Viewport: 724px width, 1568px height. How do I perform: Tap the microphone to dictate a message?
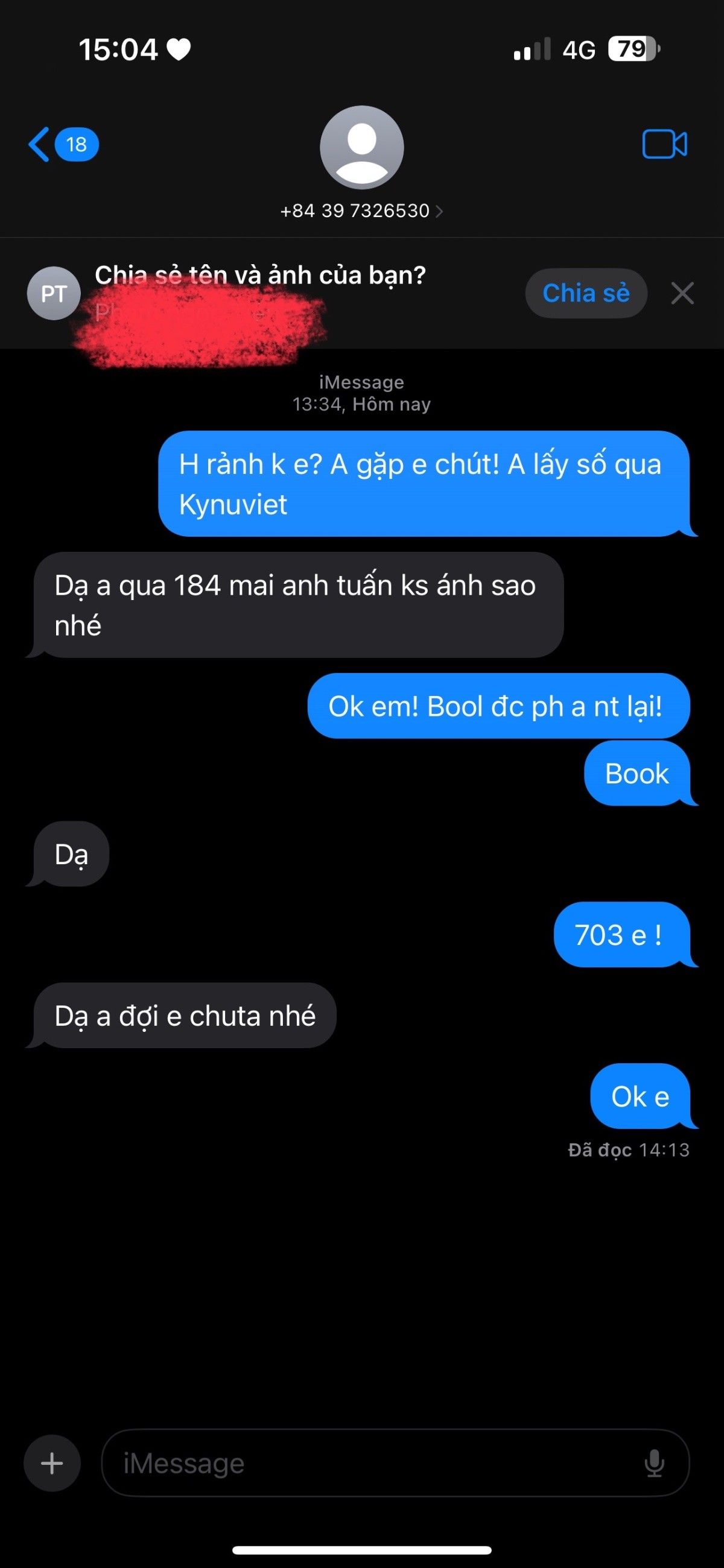(x=654, y=1463)
